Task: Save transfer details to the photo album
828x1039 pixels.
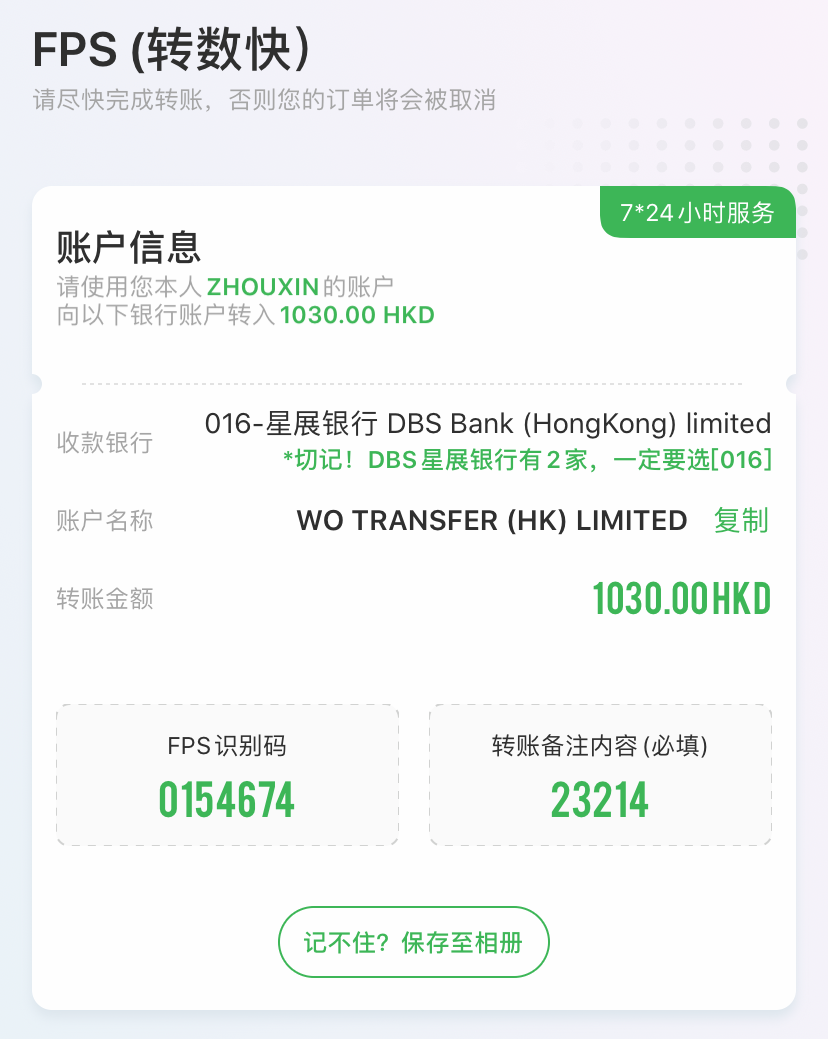Action: [x=413, y=942]
